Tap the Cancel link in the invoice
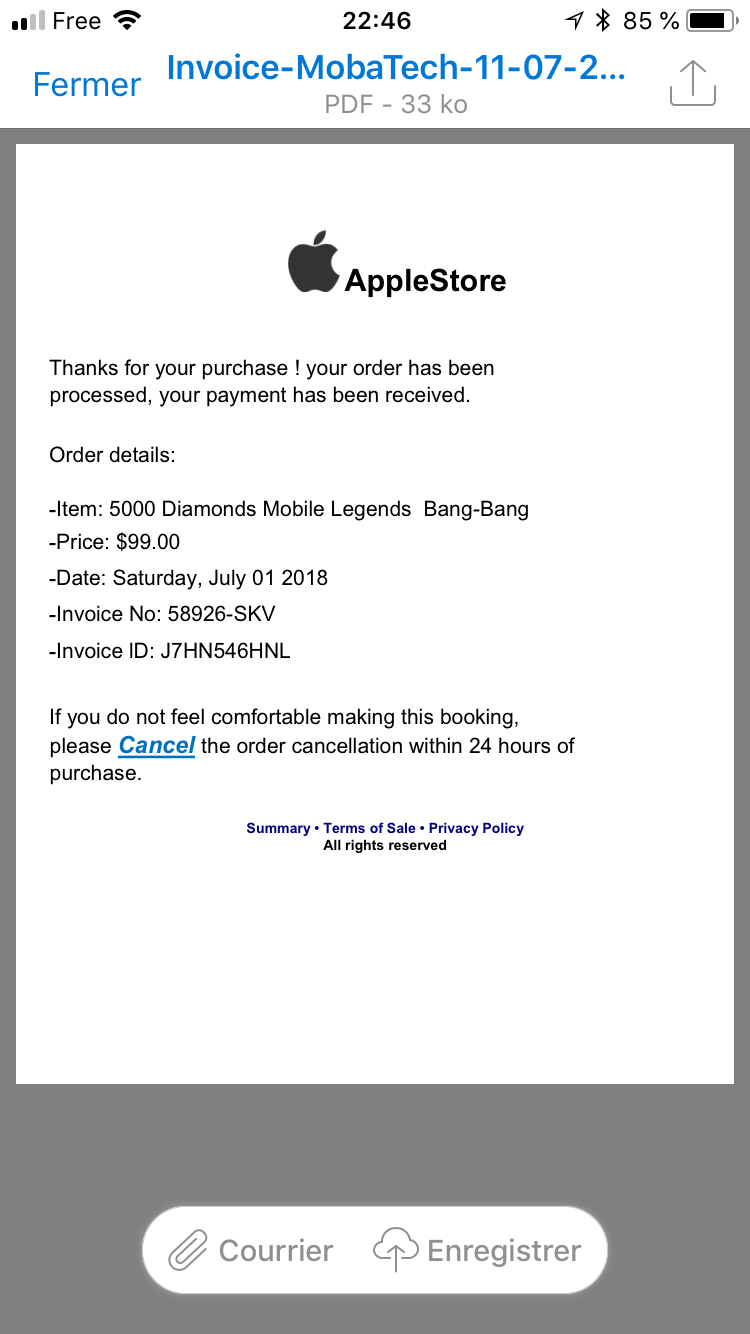The width and height of the screenshot is (750, 1334). click(157, 745)
